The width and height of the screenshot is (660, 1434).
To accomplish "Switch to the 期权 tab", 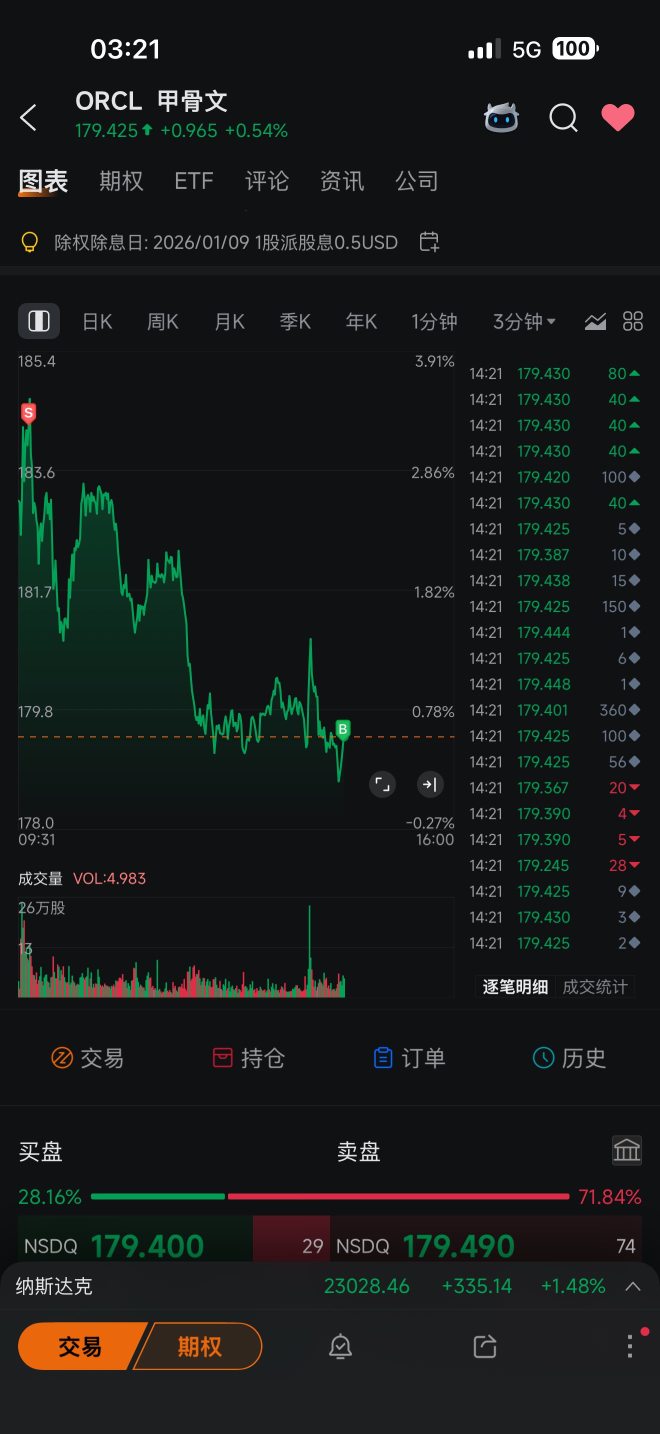I will [x=121, y=181].
